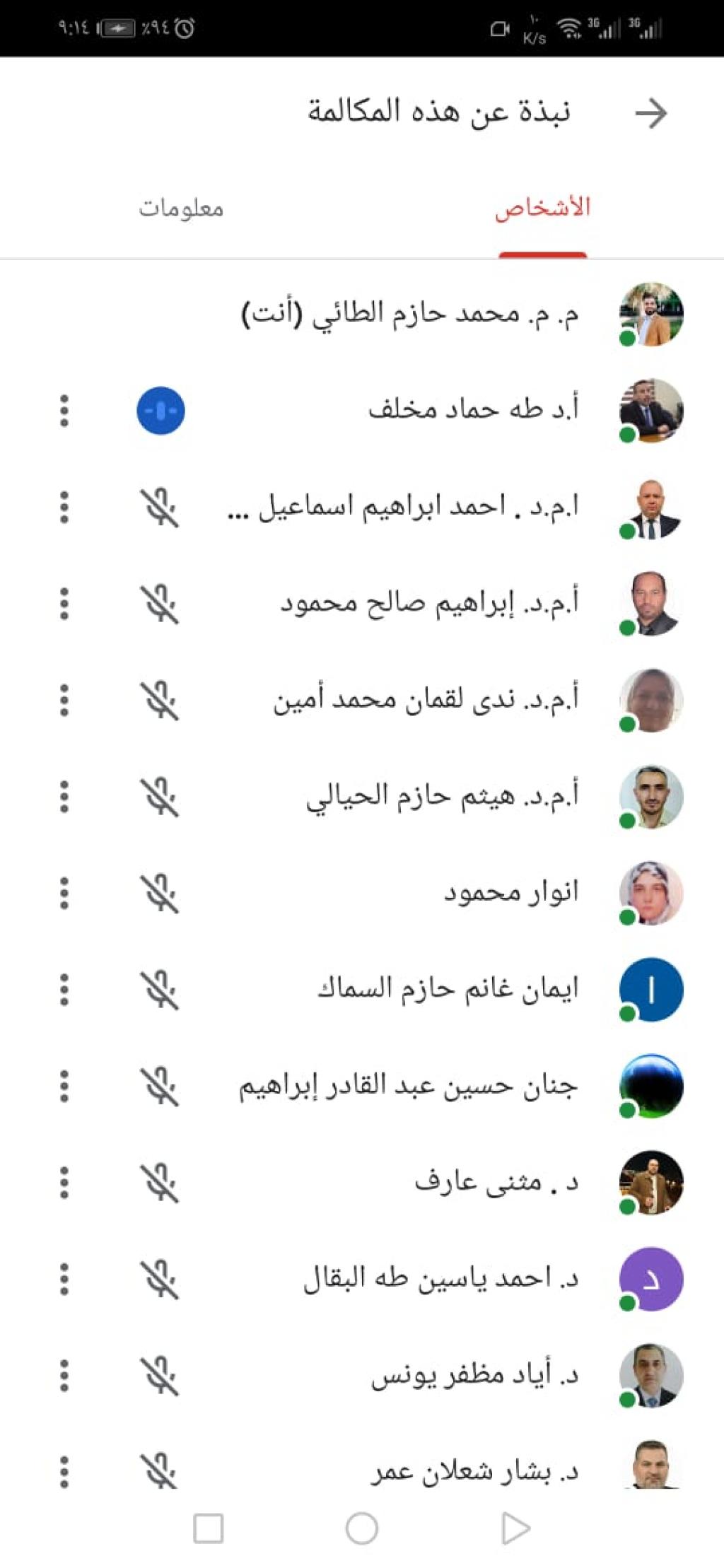The image size is (724, 1568).
Task: Open three-dot menu for أ.م.د ندى لقمان محمد أمين
Action: 64,701
